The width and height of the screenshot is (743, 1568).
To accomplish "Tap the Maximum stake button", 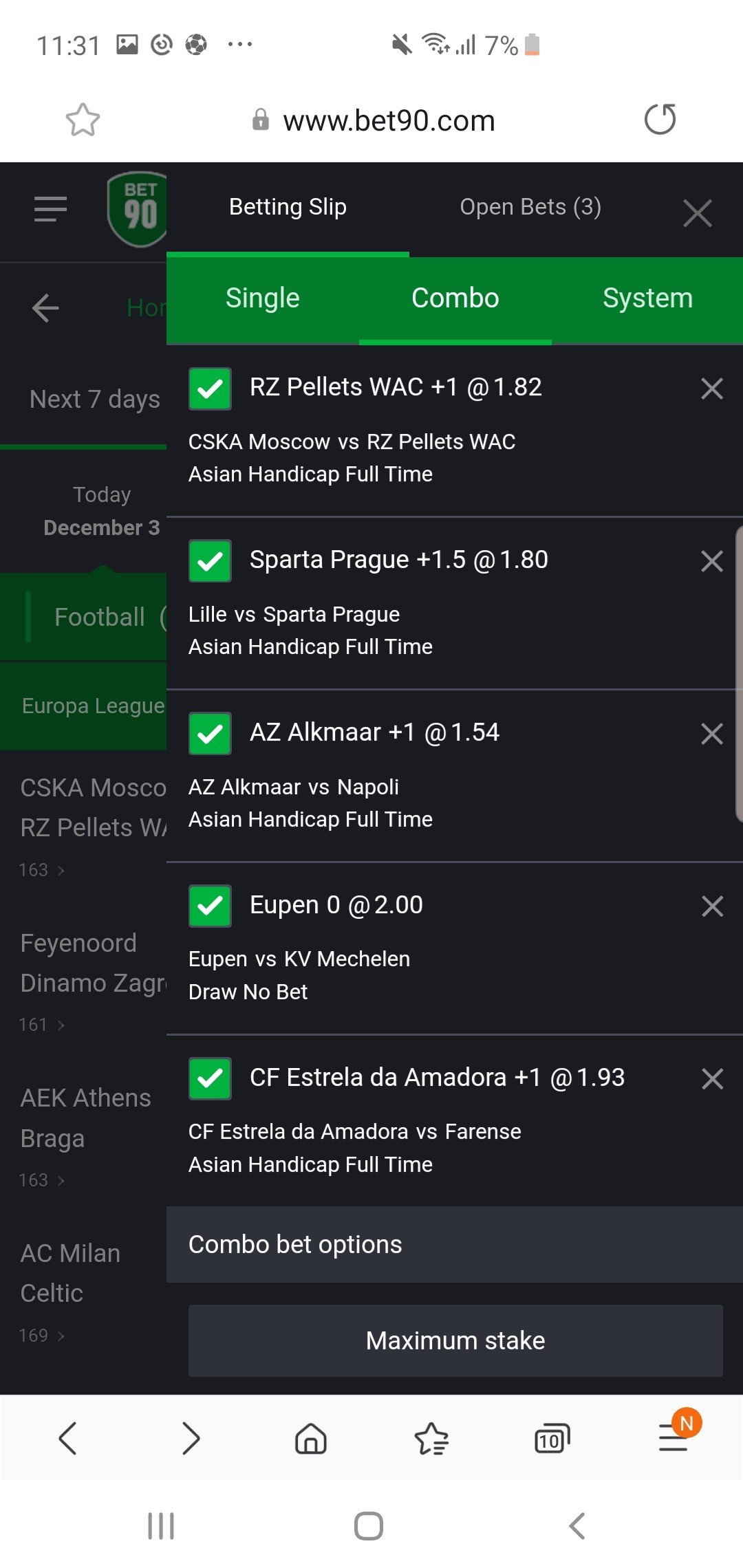I will tap(455, 1340).
